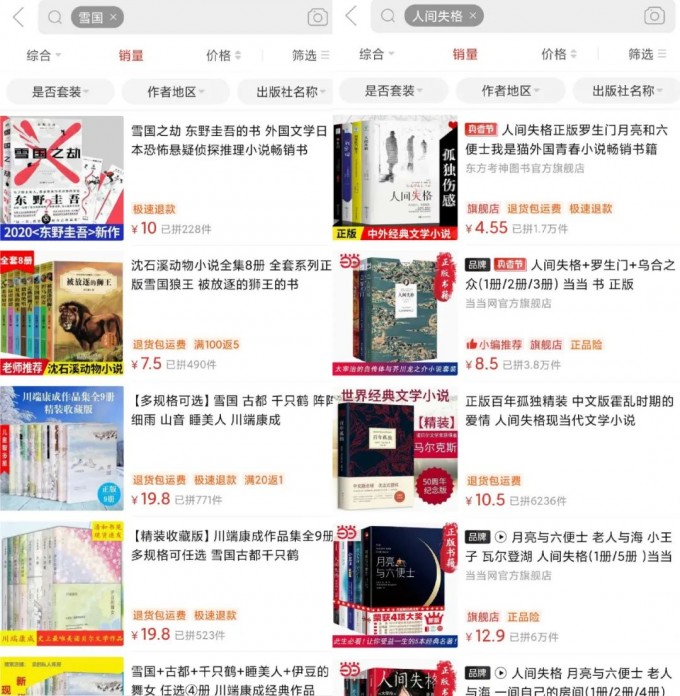This screenshot has width=680, height=696.
Task: Visit 东方考神图书官方旗舰店 store link
Action: (524, 168)
